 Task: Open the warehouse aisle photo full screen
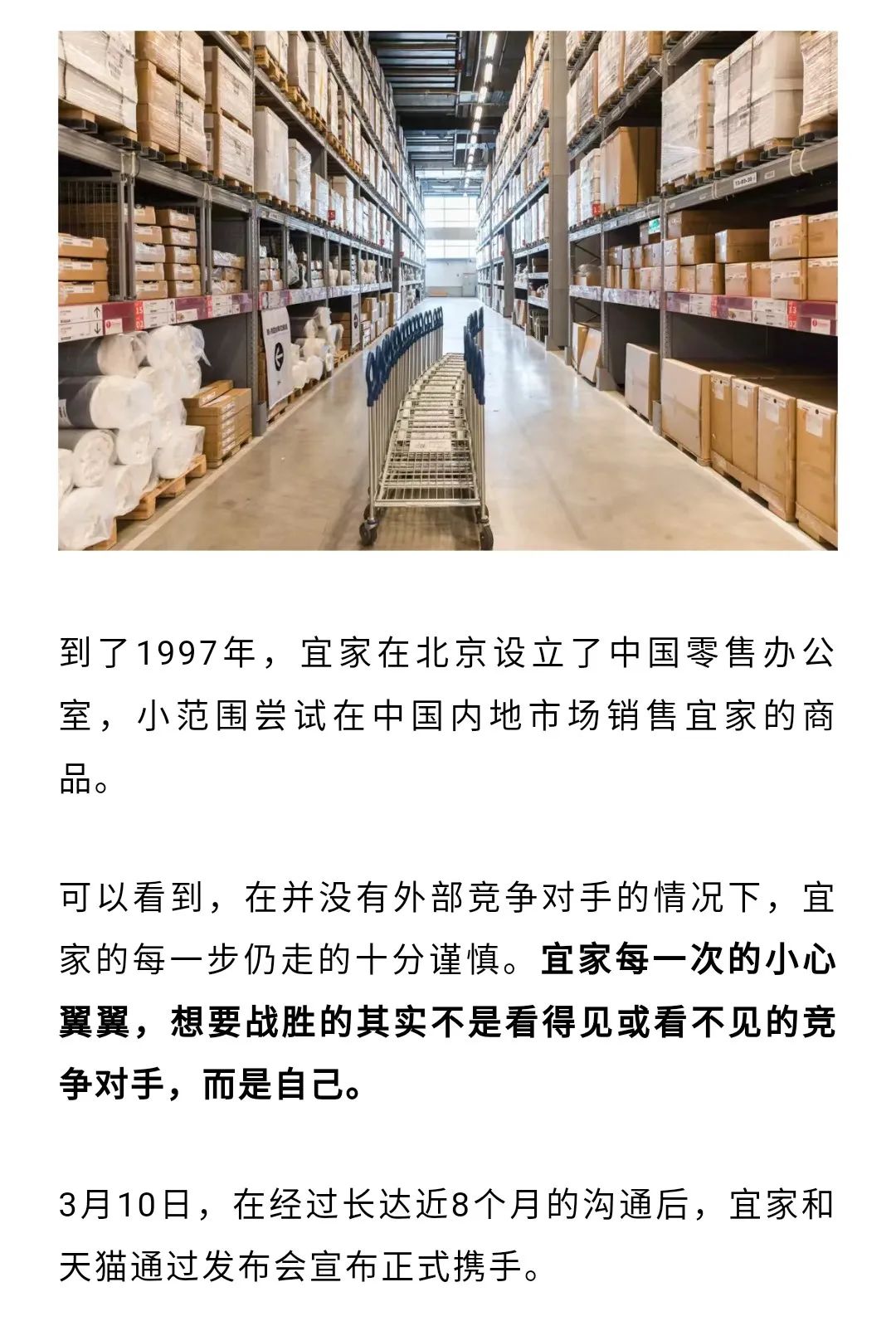coord(448,290)
